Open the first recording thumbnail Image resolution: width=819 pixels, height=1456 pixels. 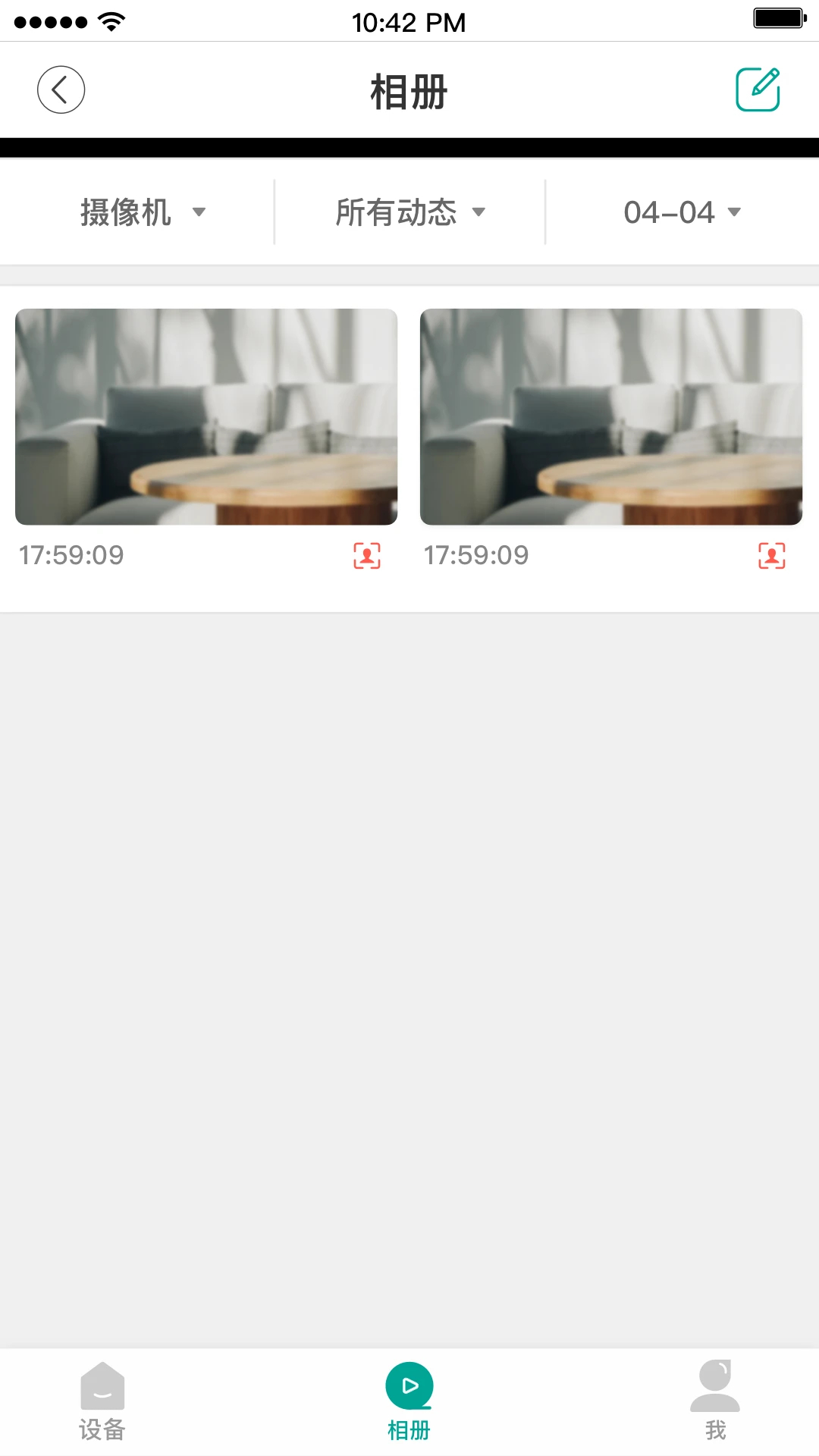click(206, 416)
